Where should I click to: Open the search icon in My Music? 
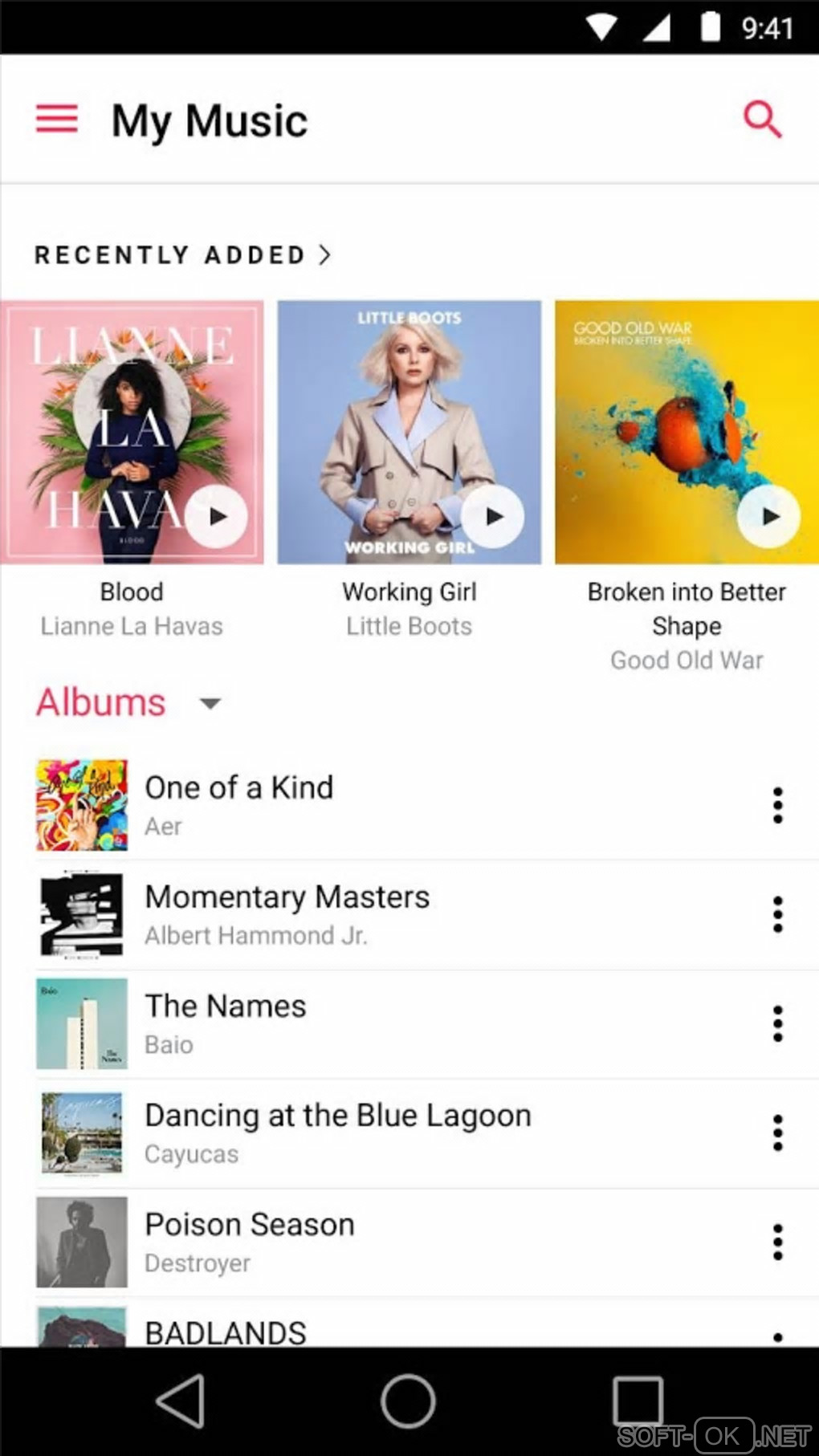761,120
